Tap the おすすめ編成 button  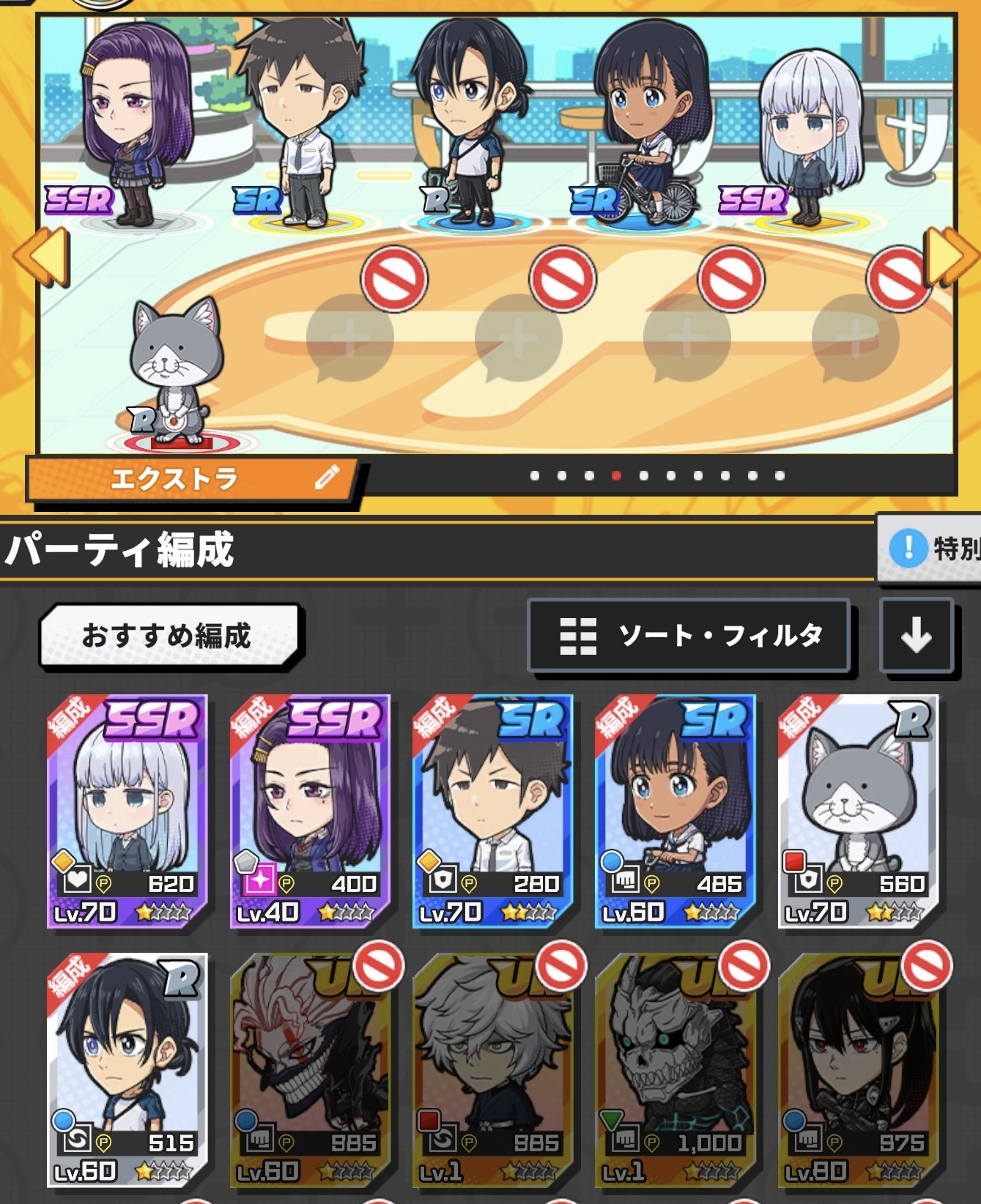[169, 636]
